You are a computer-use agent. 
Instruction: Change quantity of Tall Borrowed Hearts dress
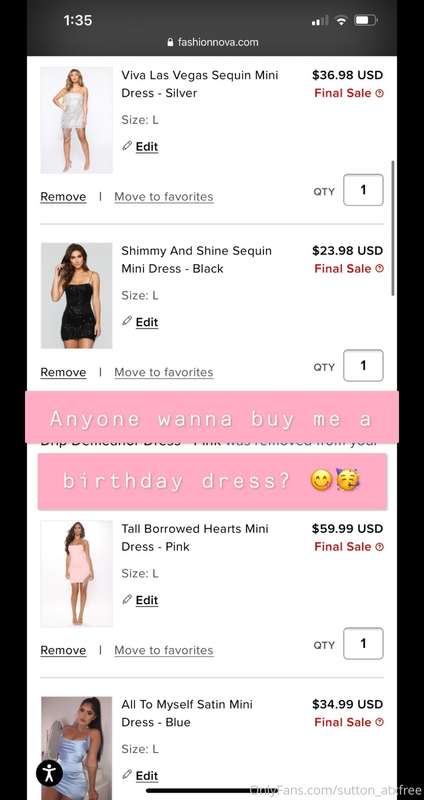coord(363,643)
